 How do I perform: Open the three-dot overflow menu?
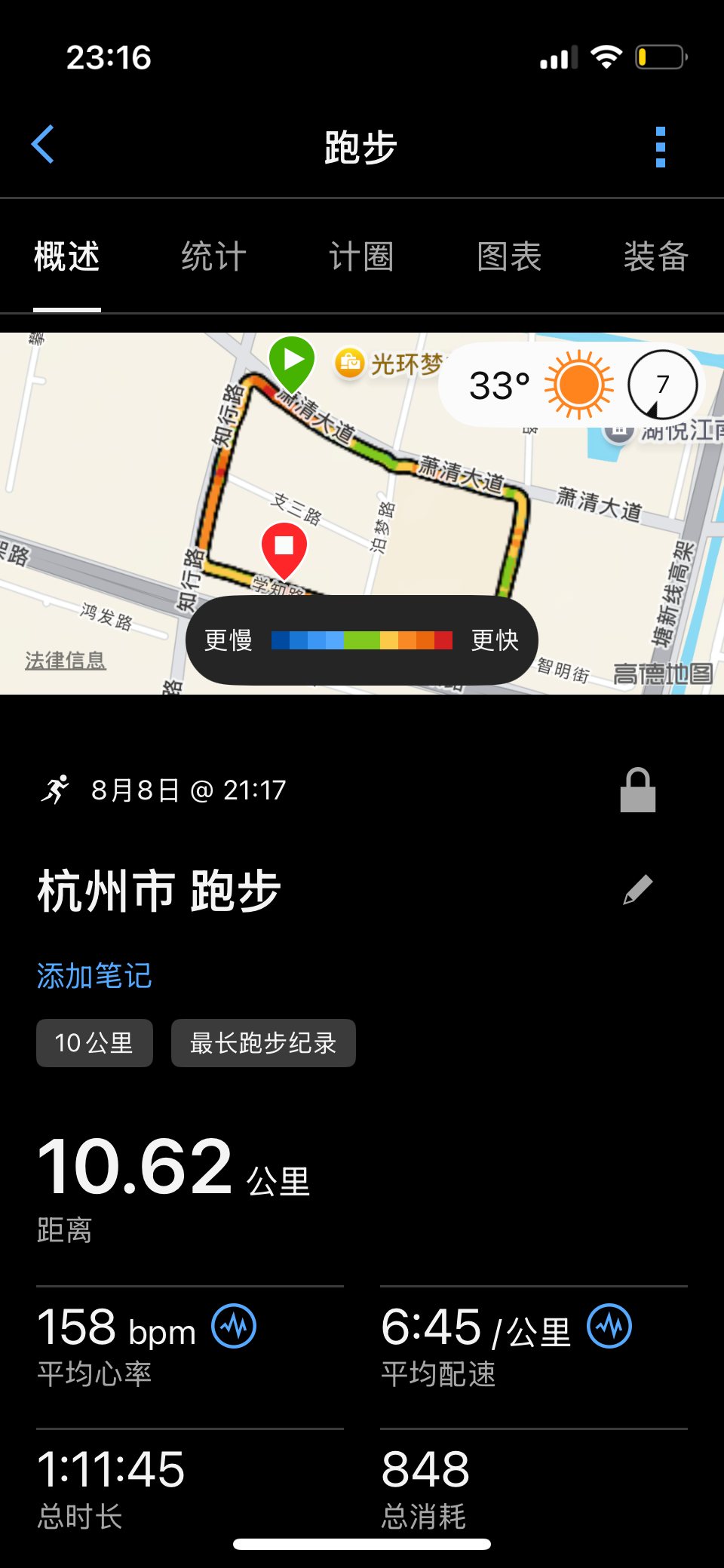click(x=660, y=146)
